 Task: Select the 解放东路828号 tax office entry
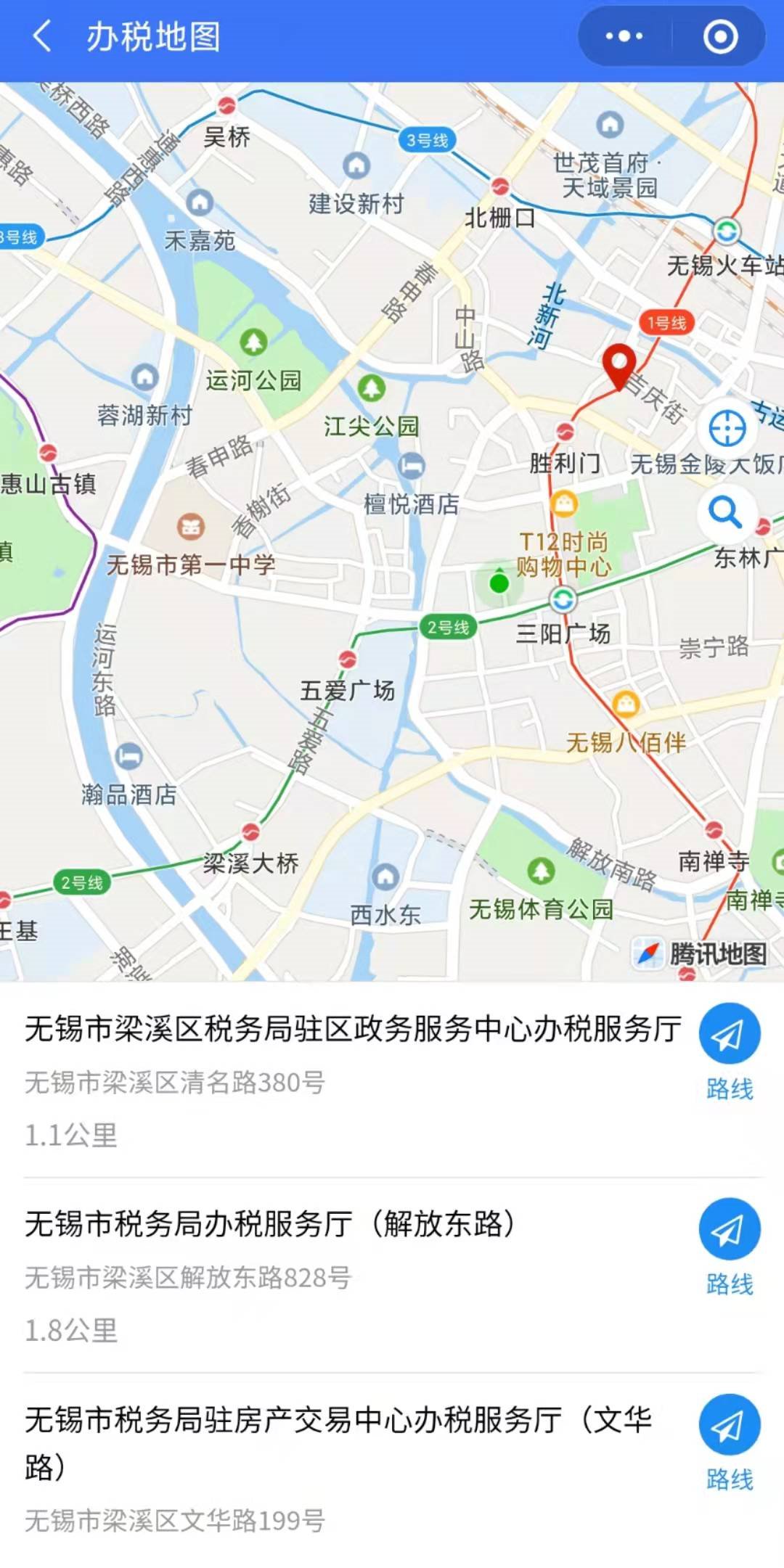tap(348, 1275)
